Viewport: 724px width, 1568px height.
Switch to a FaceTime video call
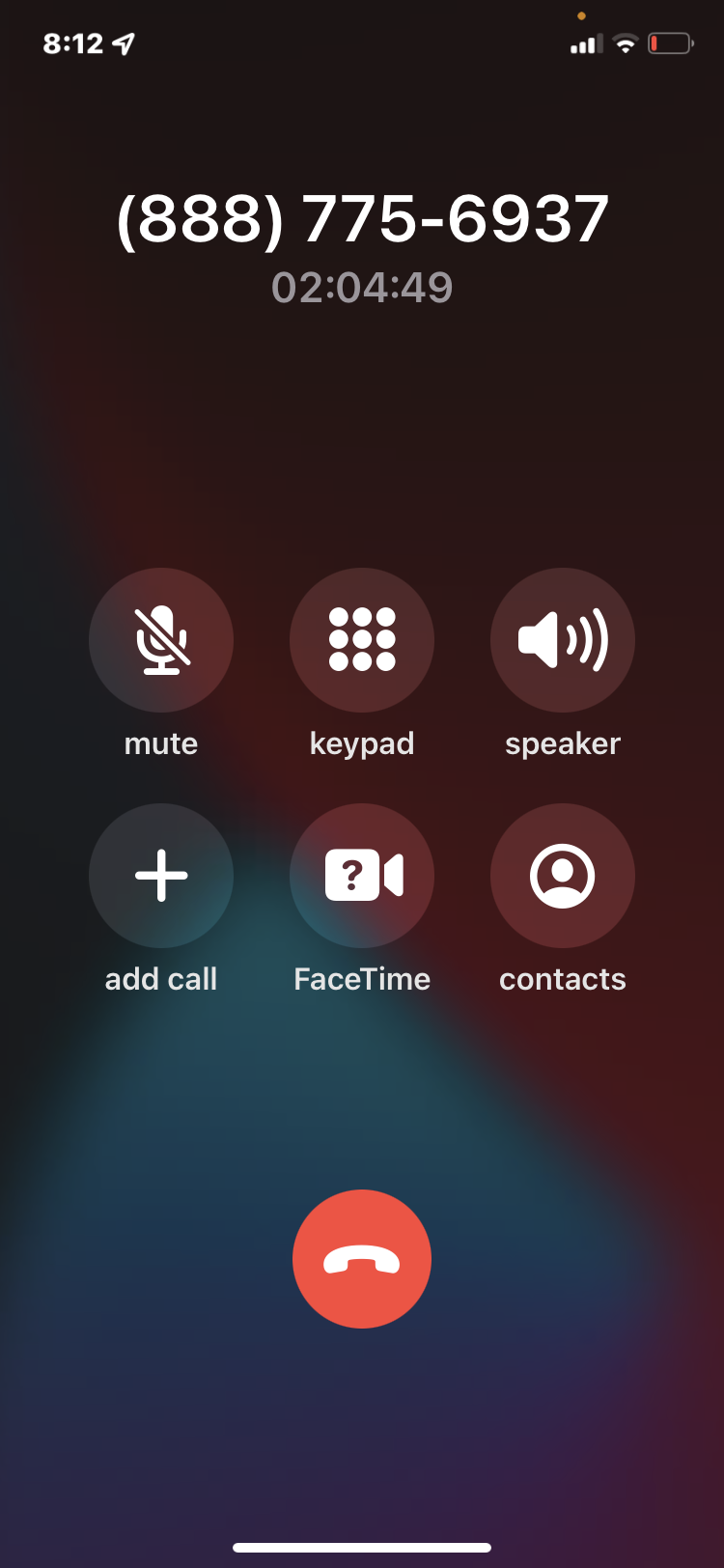pyautogui.click(x=362, y=876)
